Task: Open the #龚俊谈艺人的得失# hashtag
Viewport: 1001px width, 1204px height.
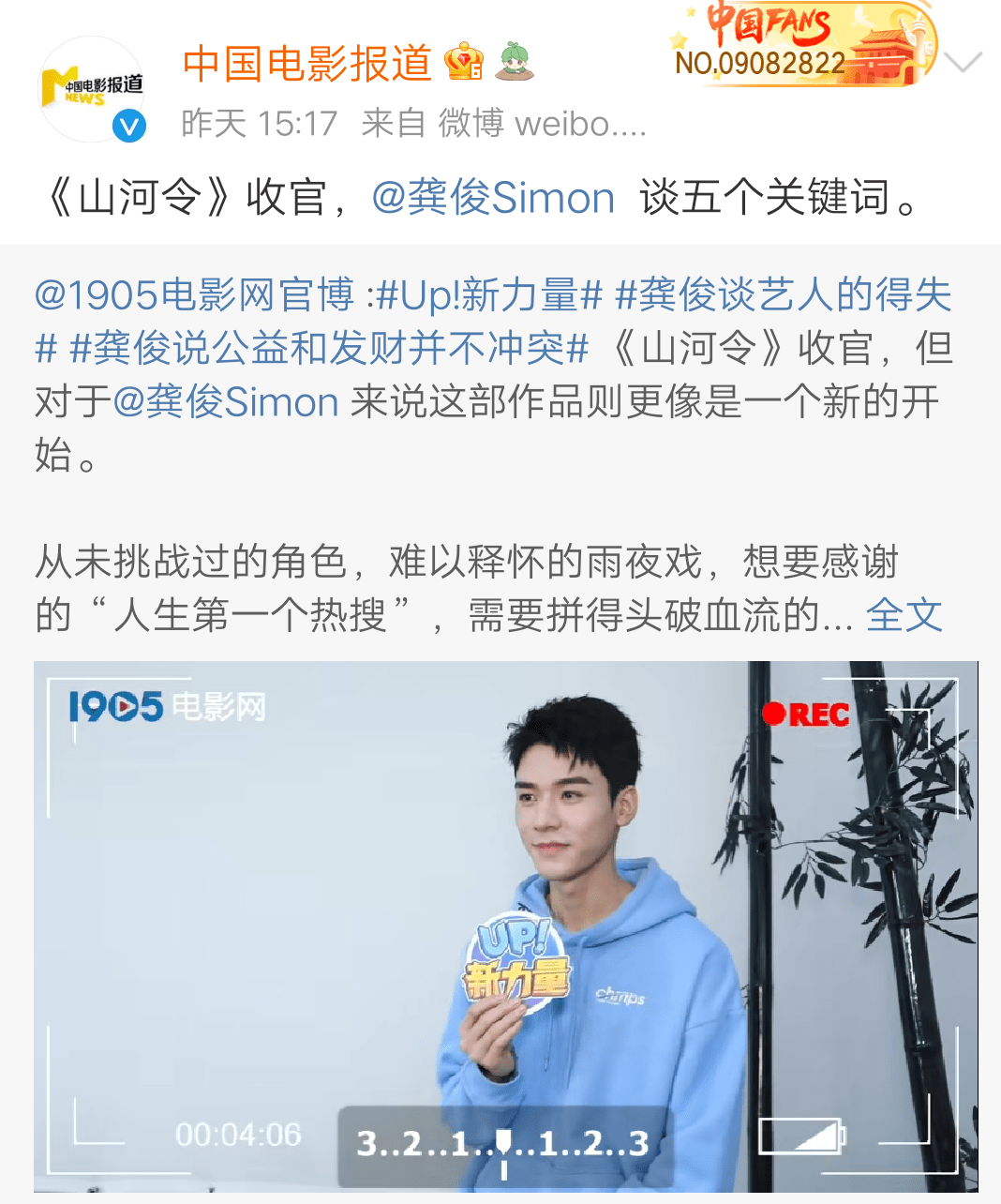Action: pyautogui.click(x=783, y=295)
